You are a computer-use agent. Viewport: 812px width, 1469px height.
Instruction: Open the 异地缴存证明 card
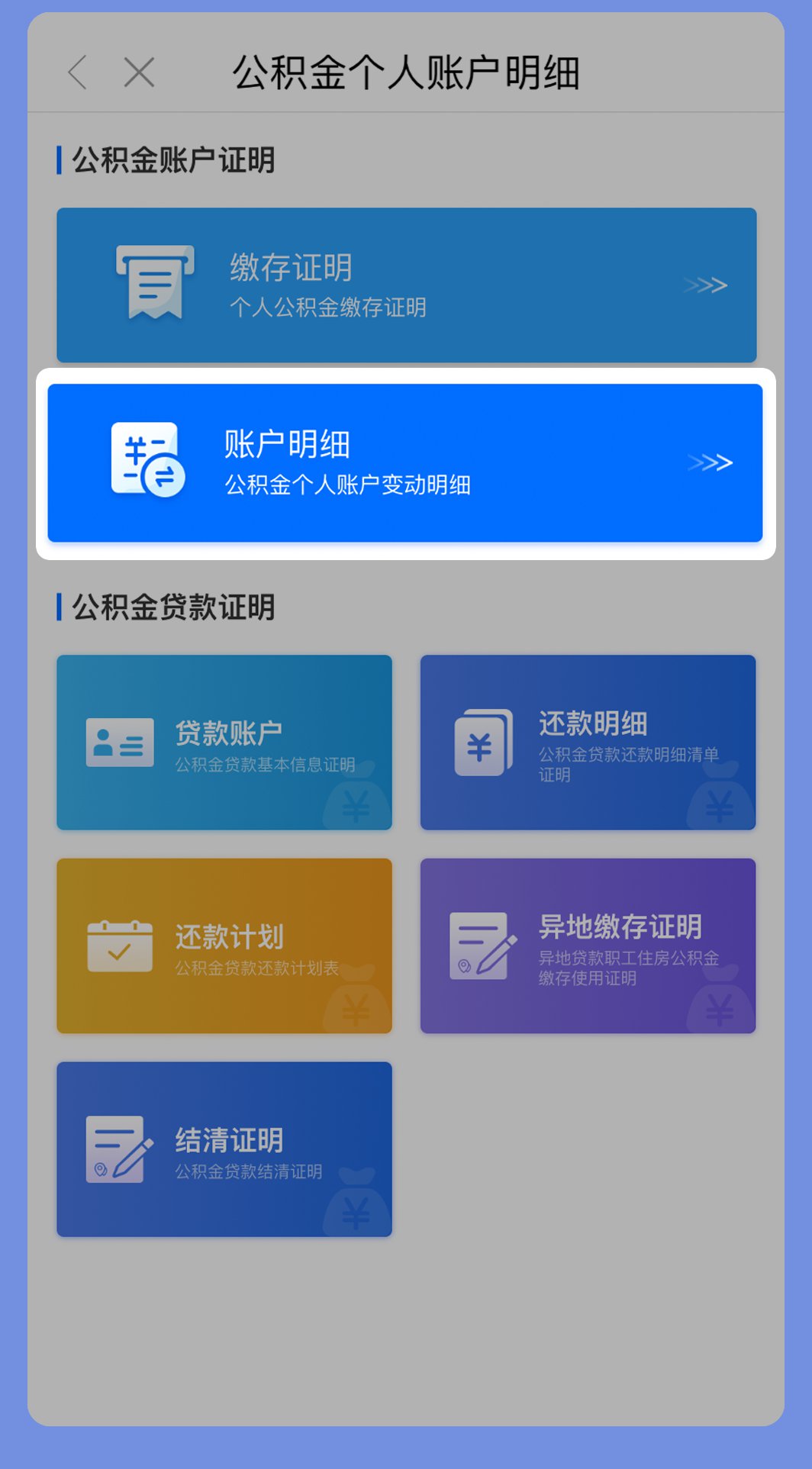click(588, 946)
